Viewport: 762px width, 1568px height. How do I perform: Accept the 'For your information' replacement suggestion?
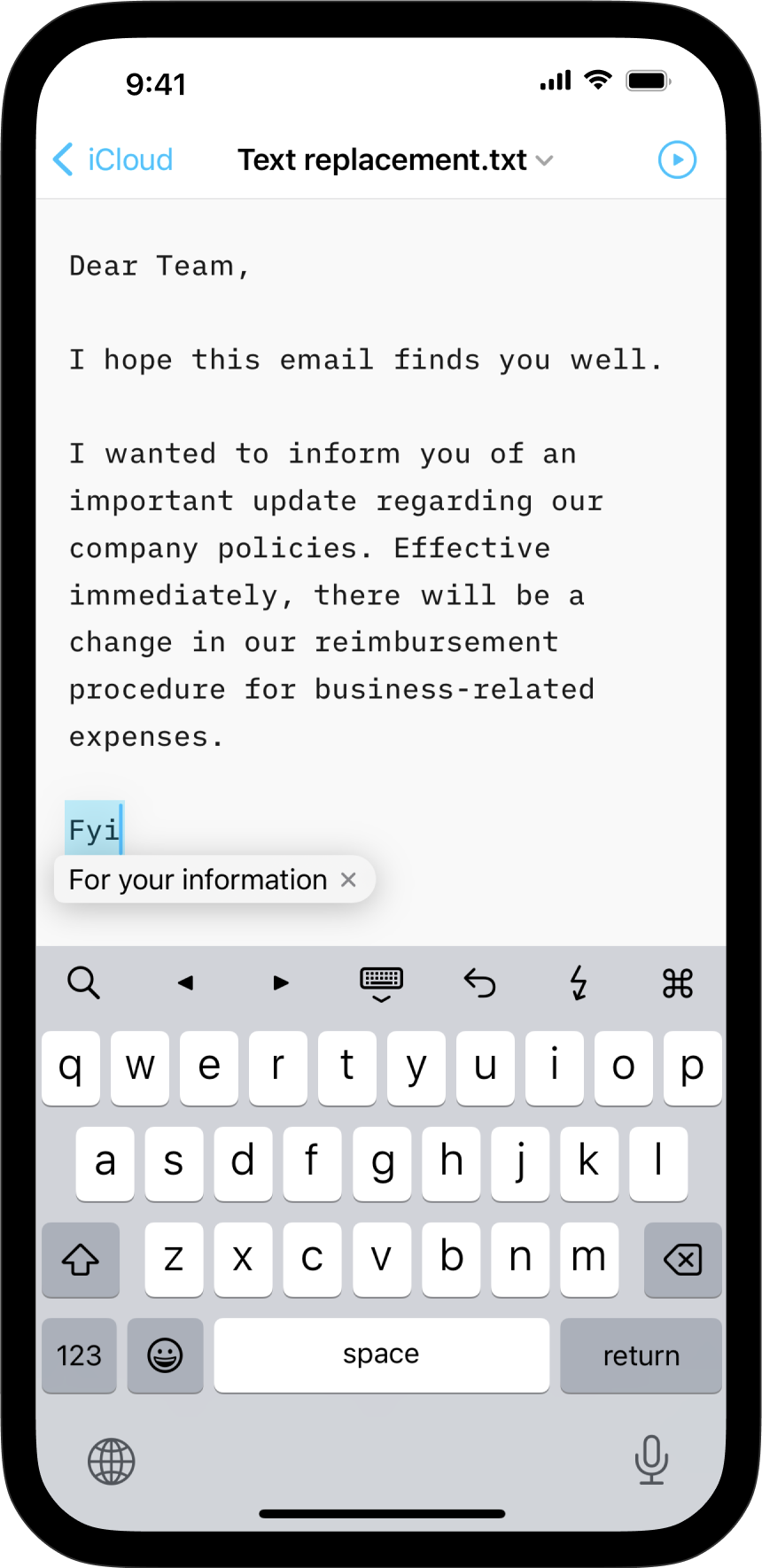[x=198, y=880]
